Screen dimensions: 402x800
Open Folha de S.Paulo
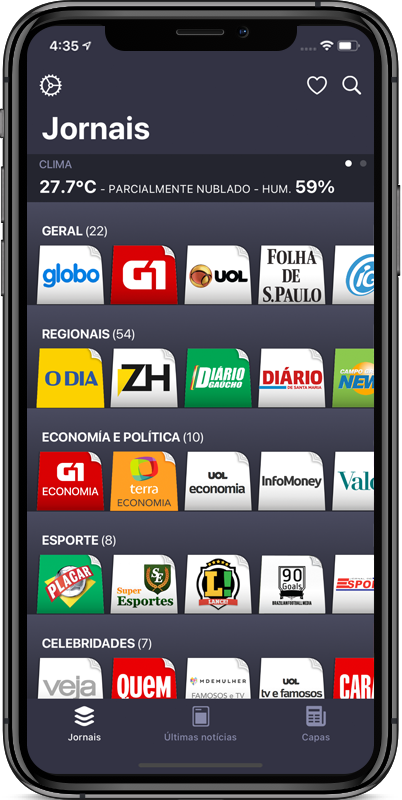(291, 275)
